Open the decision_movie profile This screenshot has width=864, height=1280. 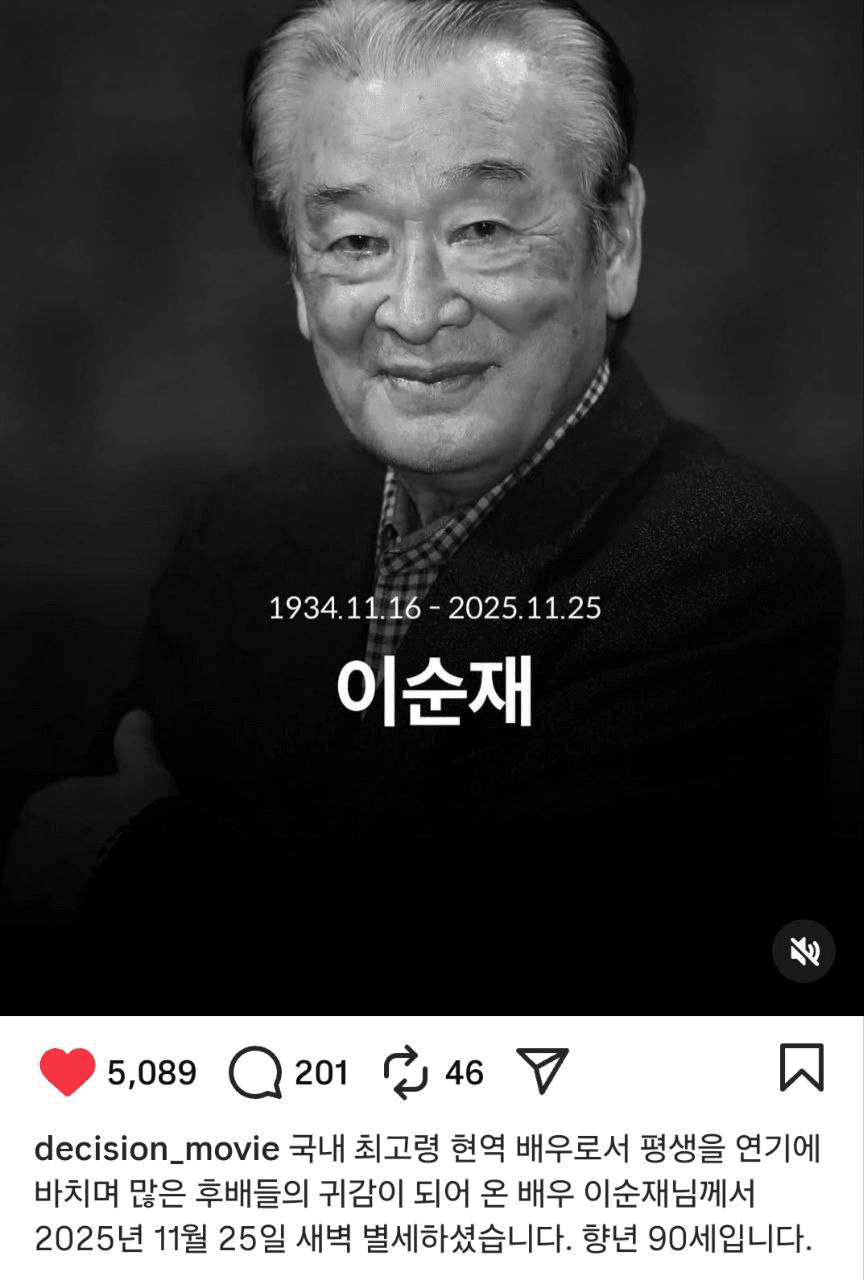click(x=156, y=1149)
